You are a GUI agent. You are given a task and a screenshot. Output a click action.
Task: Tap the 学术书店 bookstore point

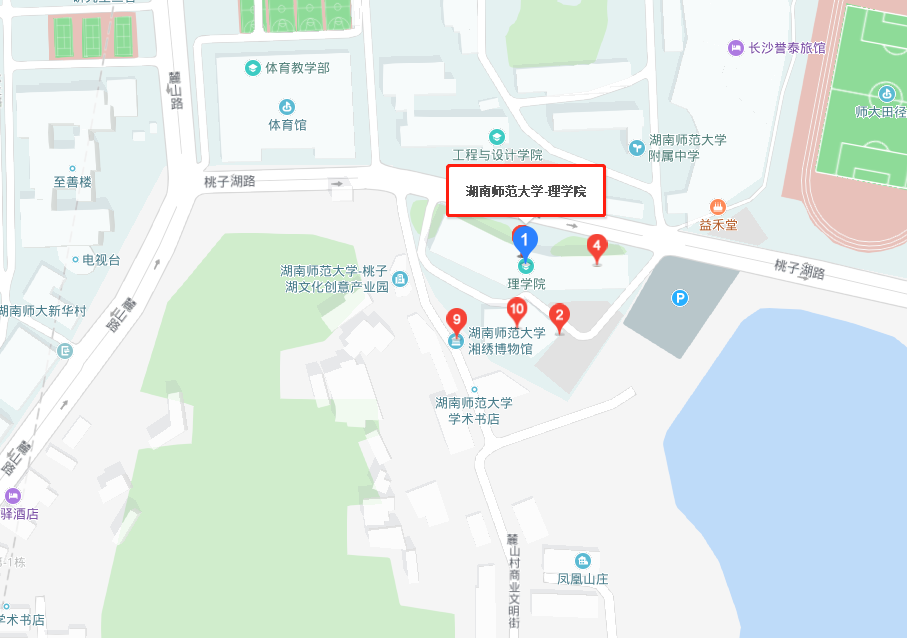click(x=474, y=389)
